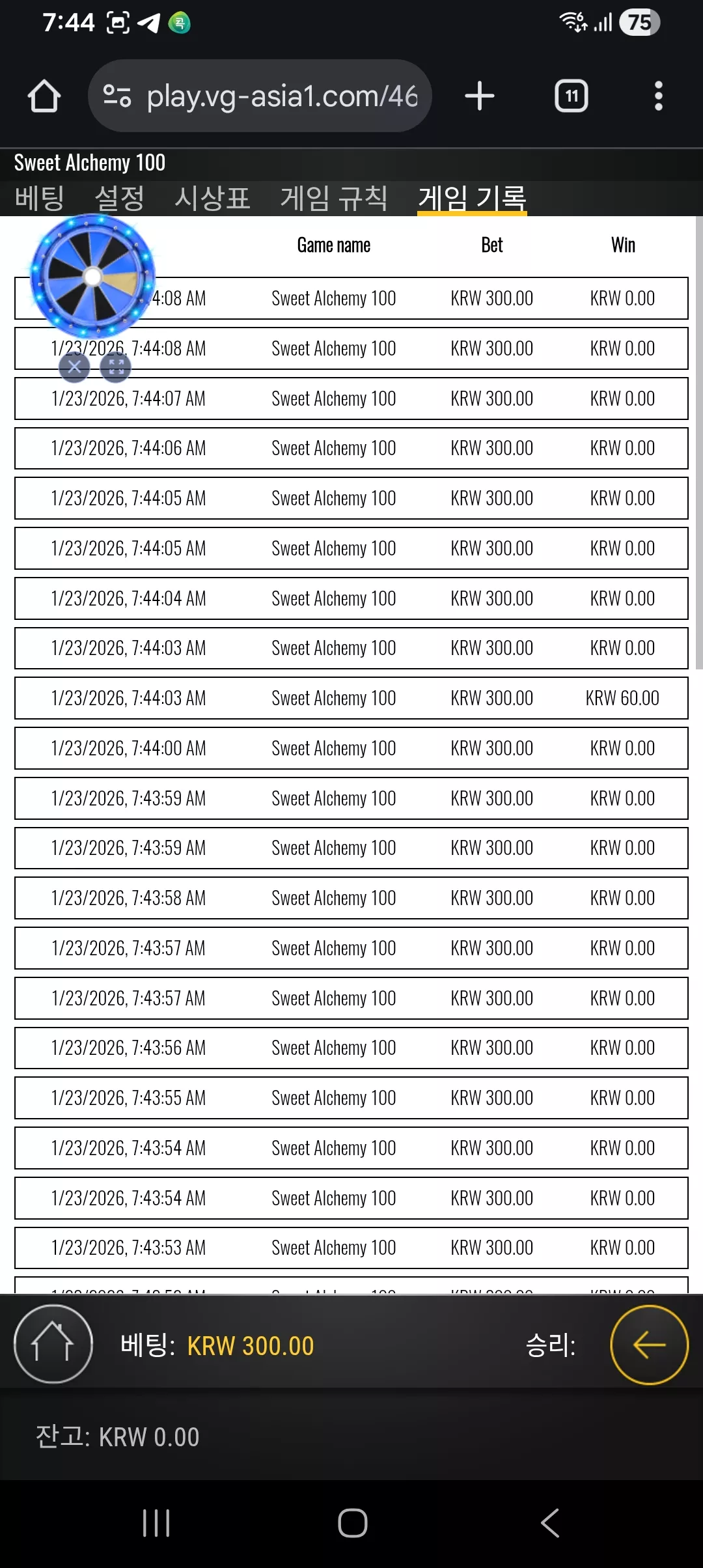Tap the game home button
The height and width of the screenshot is (1568, 703).
[x=53, y=1345]
